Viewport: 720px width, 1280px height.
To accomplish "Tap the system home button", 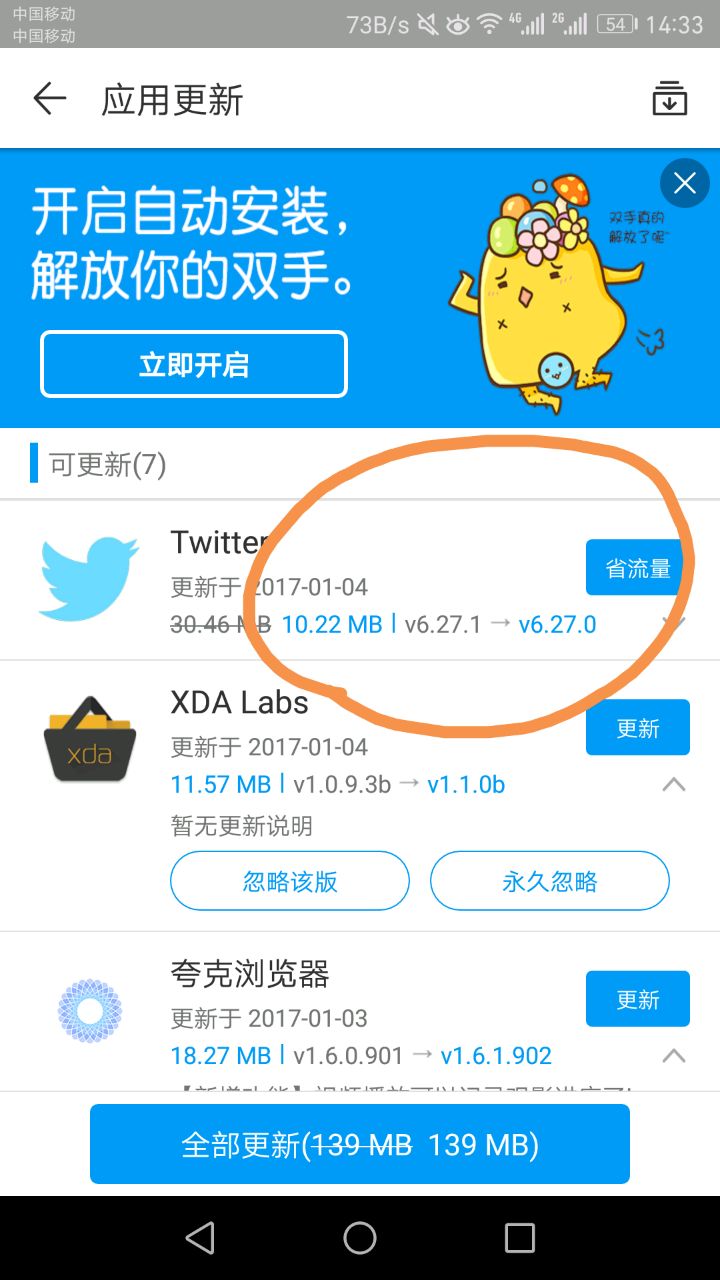I will pos(360,1238).
